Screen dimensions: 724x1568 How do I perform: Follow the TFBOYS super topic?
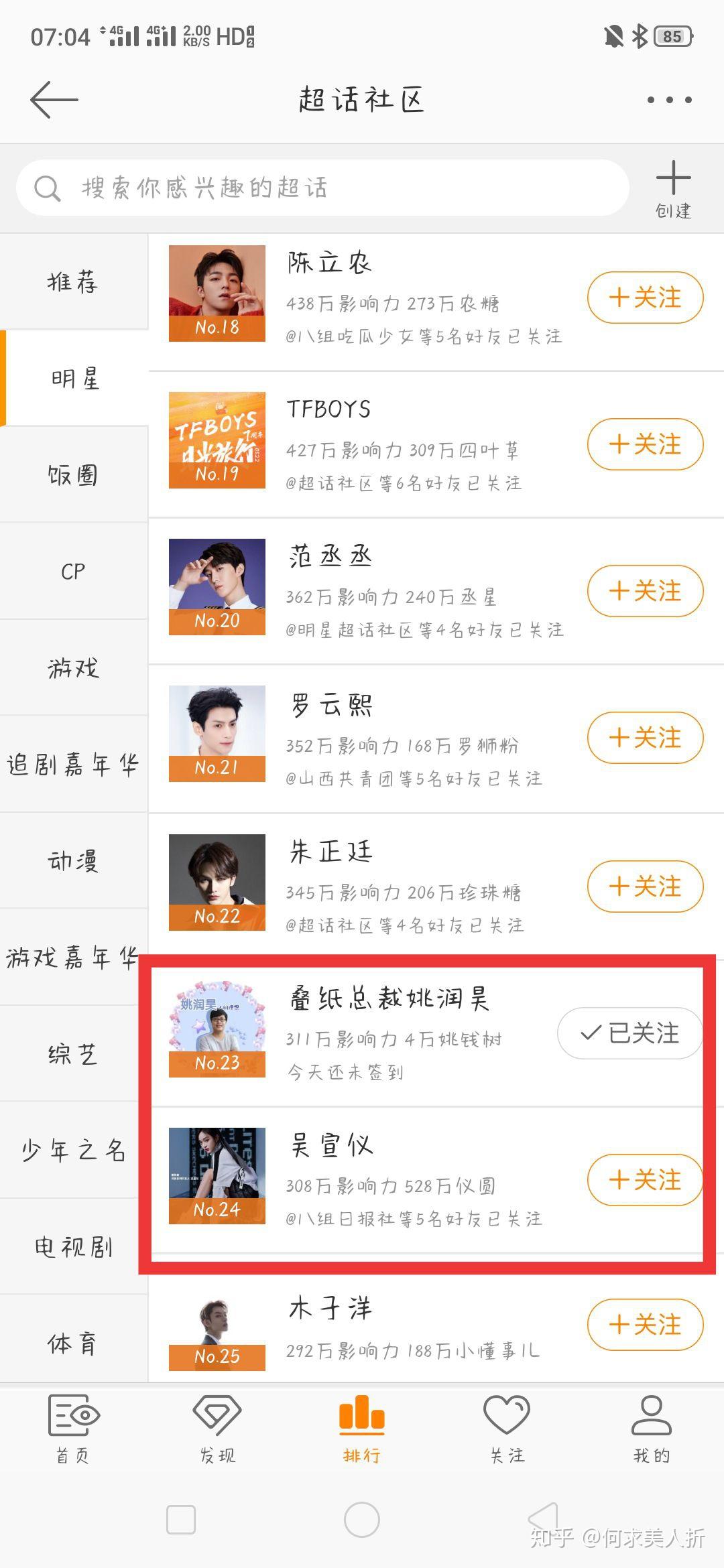pyautogui.click(x=645, y=444)
